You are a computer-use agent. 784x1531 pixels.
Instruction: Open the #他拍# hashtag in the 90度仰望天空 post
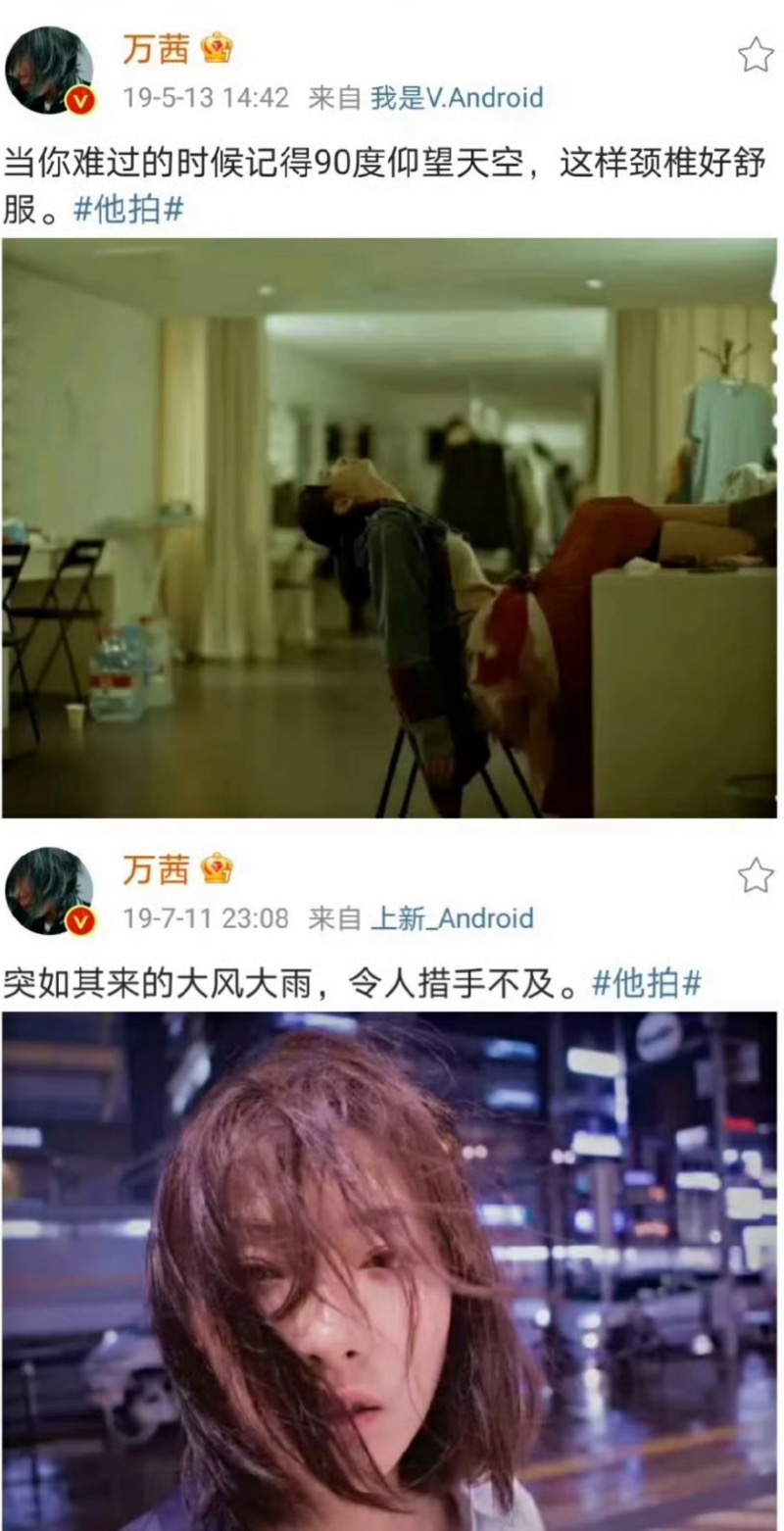(129, 211)
